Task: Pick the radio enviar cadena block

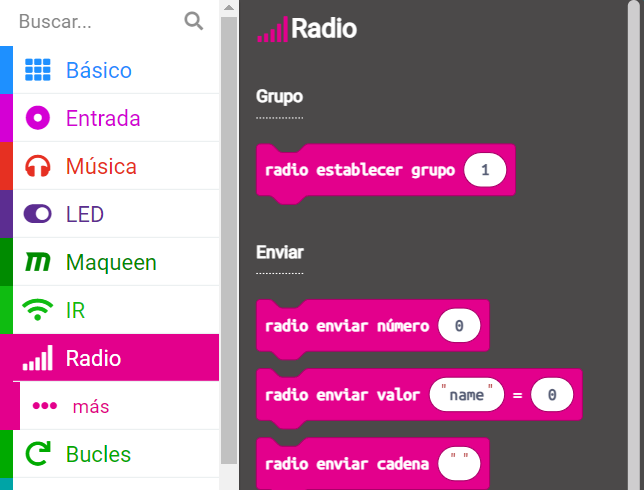Action: tap(347, 464)
